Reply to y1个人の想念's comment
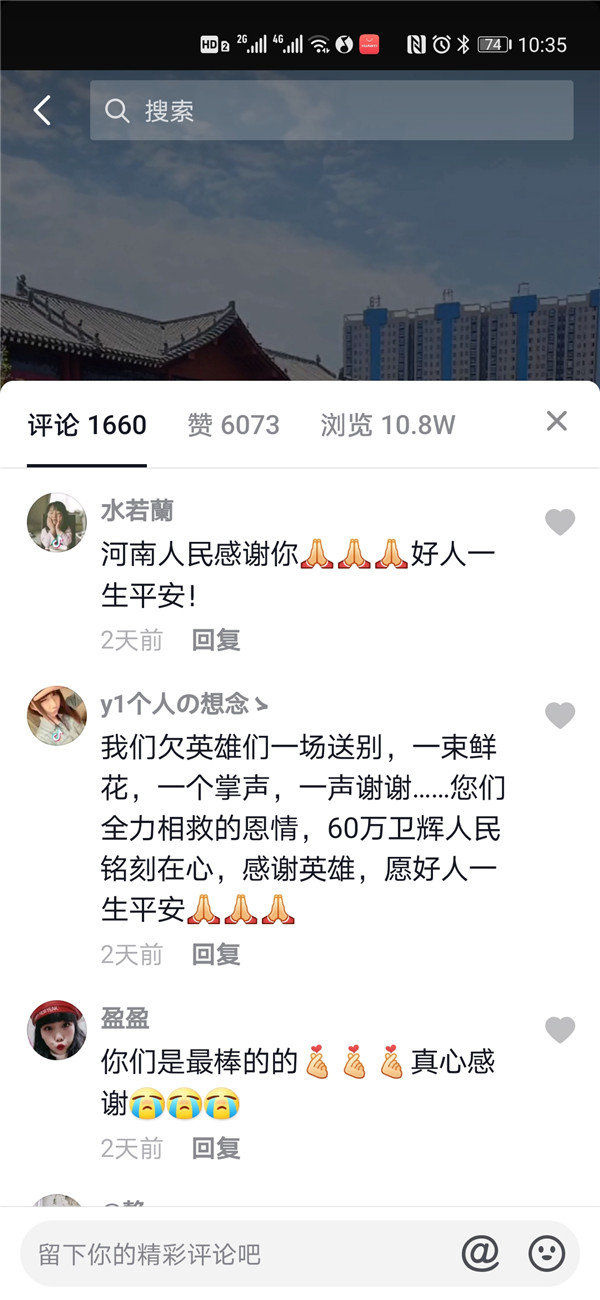Viewport: 600px width, 1300px height. (216, 954)
